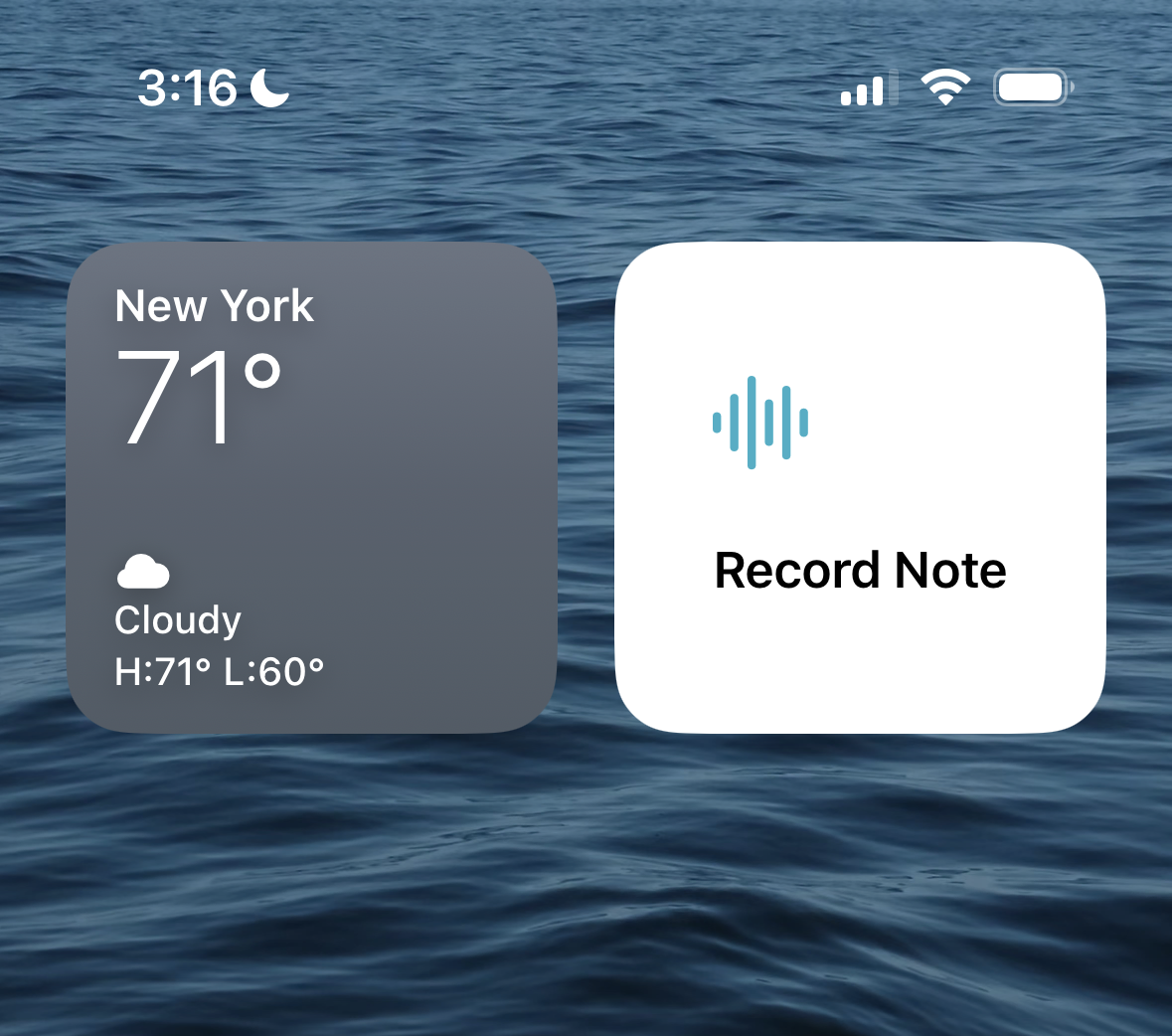Tap the Record Note widget
This screenshot has width=1172, height=1036.
[x=860, y=488]
